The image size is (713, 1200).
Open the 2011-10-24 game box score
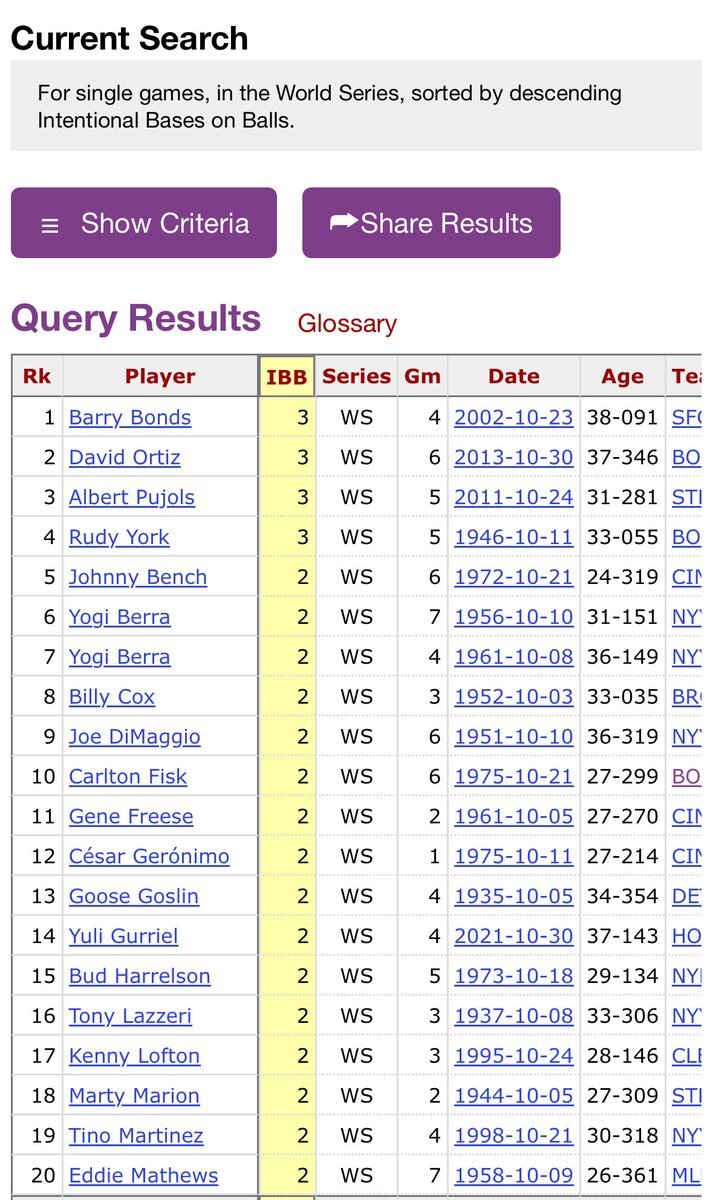click(x=514, y=497)
